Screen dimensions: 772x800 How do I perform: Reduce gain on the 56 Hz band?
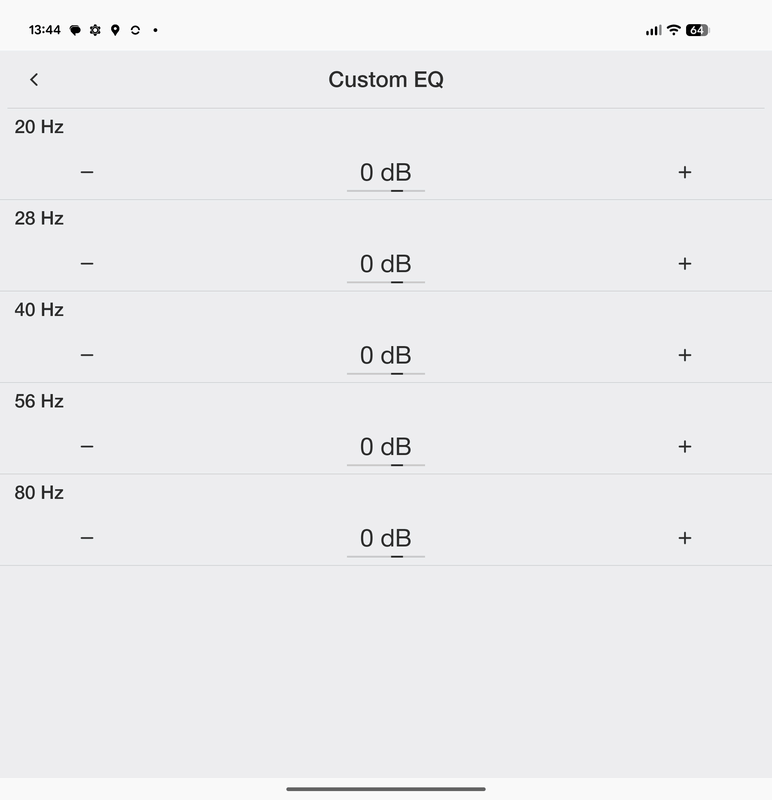87,447
